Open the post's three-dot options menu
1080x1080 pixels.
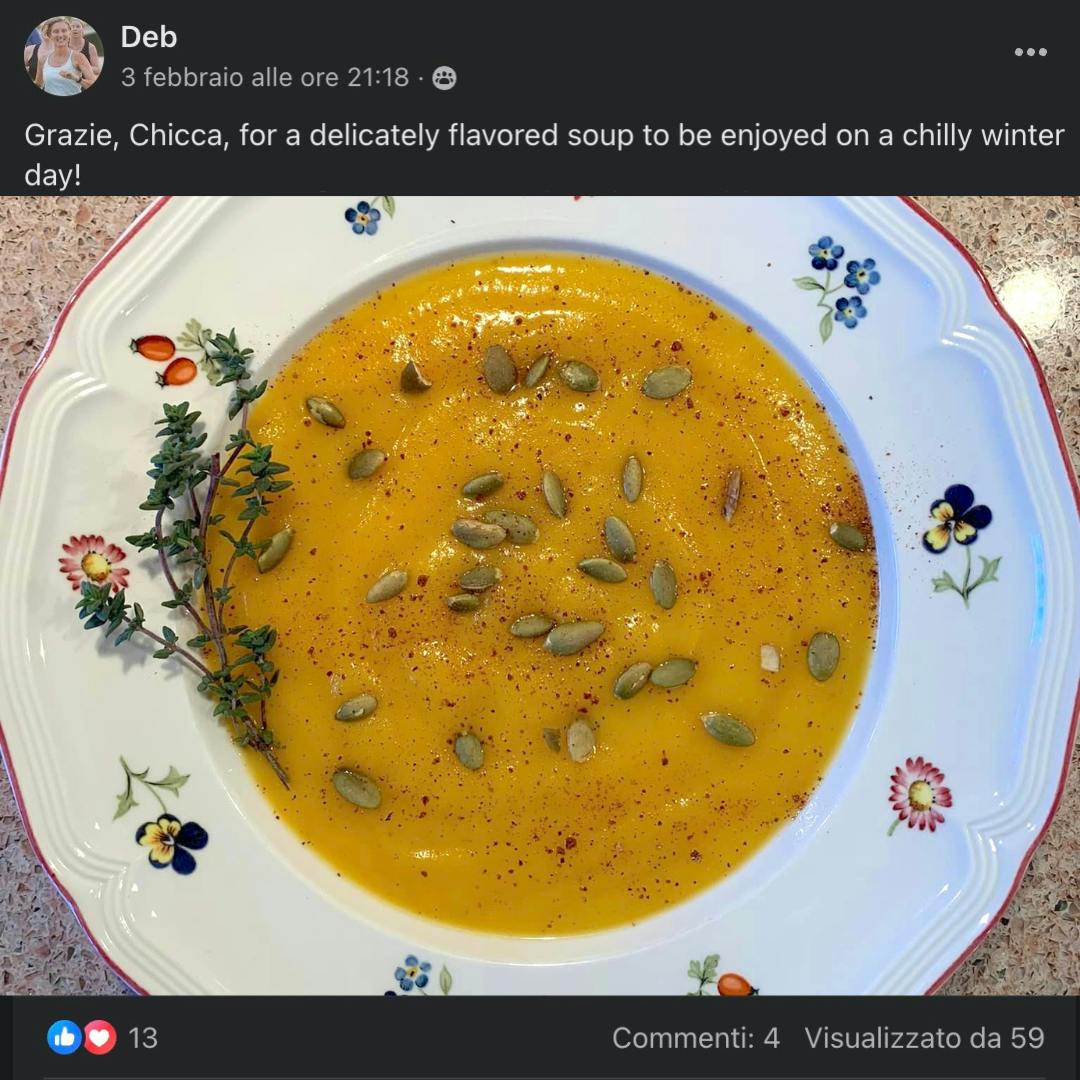click(1030, 52)
